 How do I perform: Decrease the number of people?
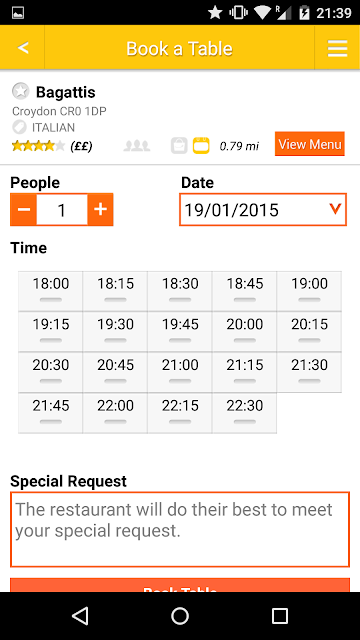(24, 209)
